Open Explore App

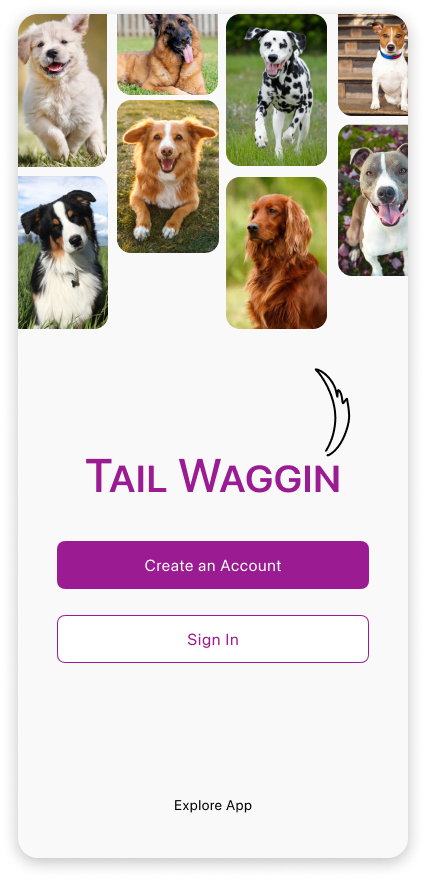tap(213, 805)
